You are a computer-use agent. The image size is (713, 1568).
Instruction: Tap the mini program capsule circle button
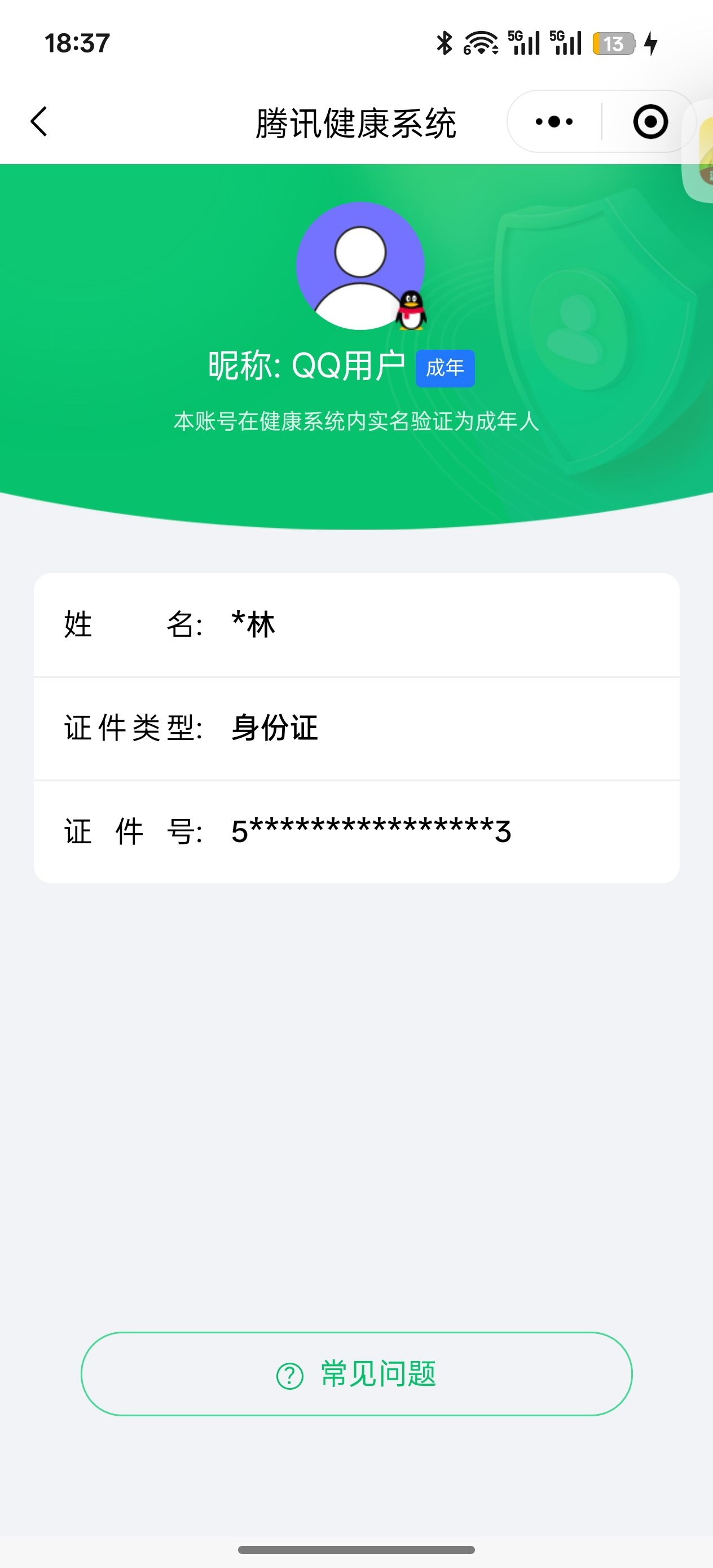coord(649,121)
